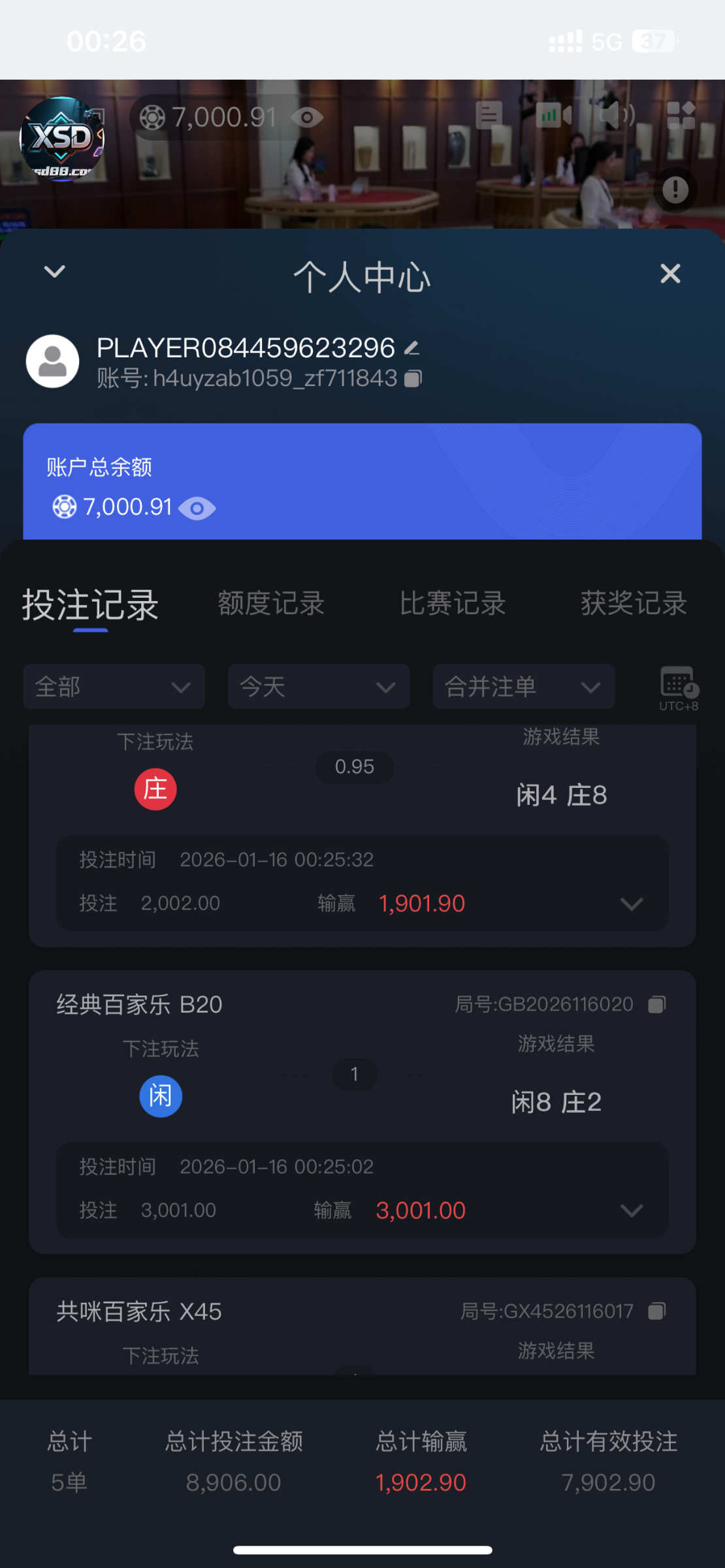This screenshot has height=1568, width=725.
Task: Copy round number GX4526116017
Action: 657,1311
